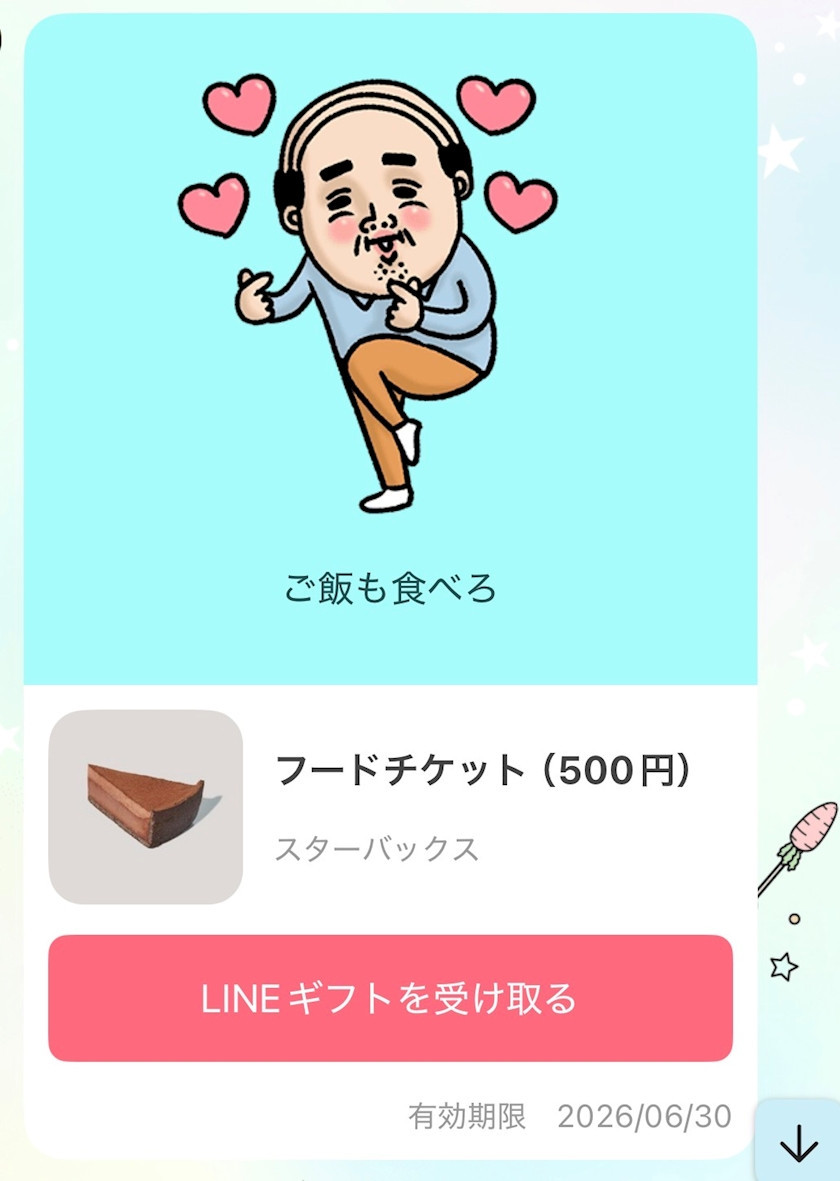Tap the LINEギフトを受け取る button
The width and height of the screenshot is (840, 1181).
[x=390, y=998]
